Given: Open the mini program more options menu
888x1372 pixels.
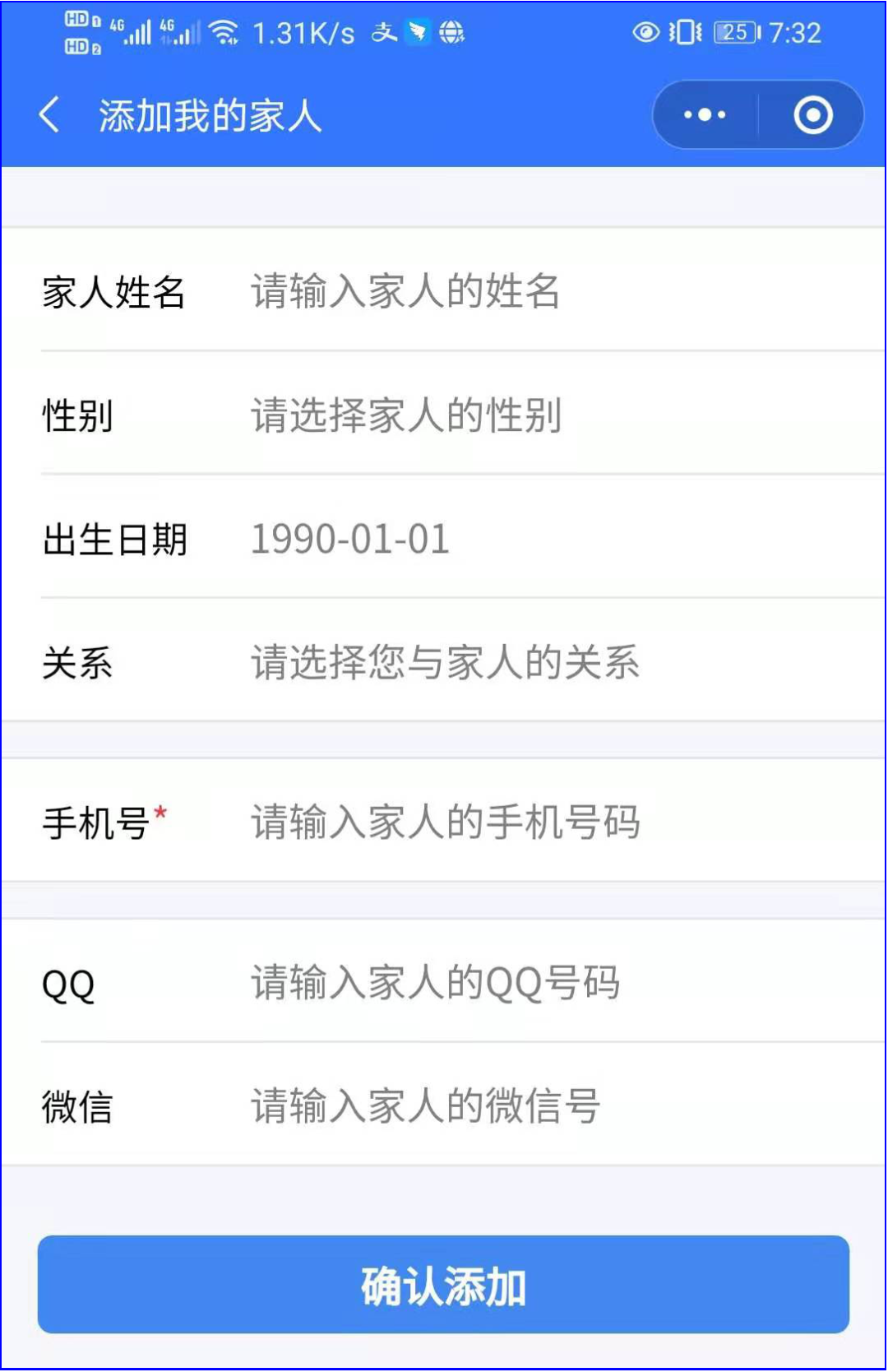Looking at the screenshot, I should [705, 114].
